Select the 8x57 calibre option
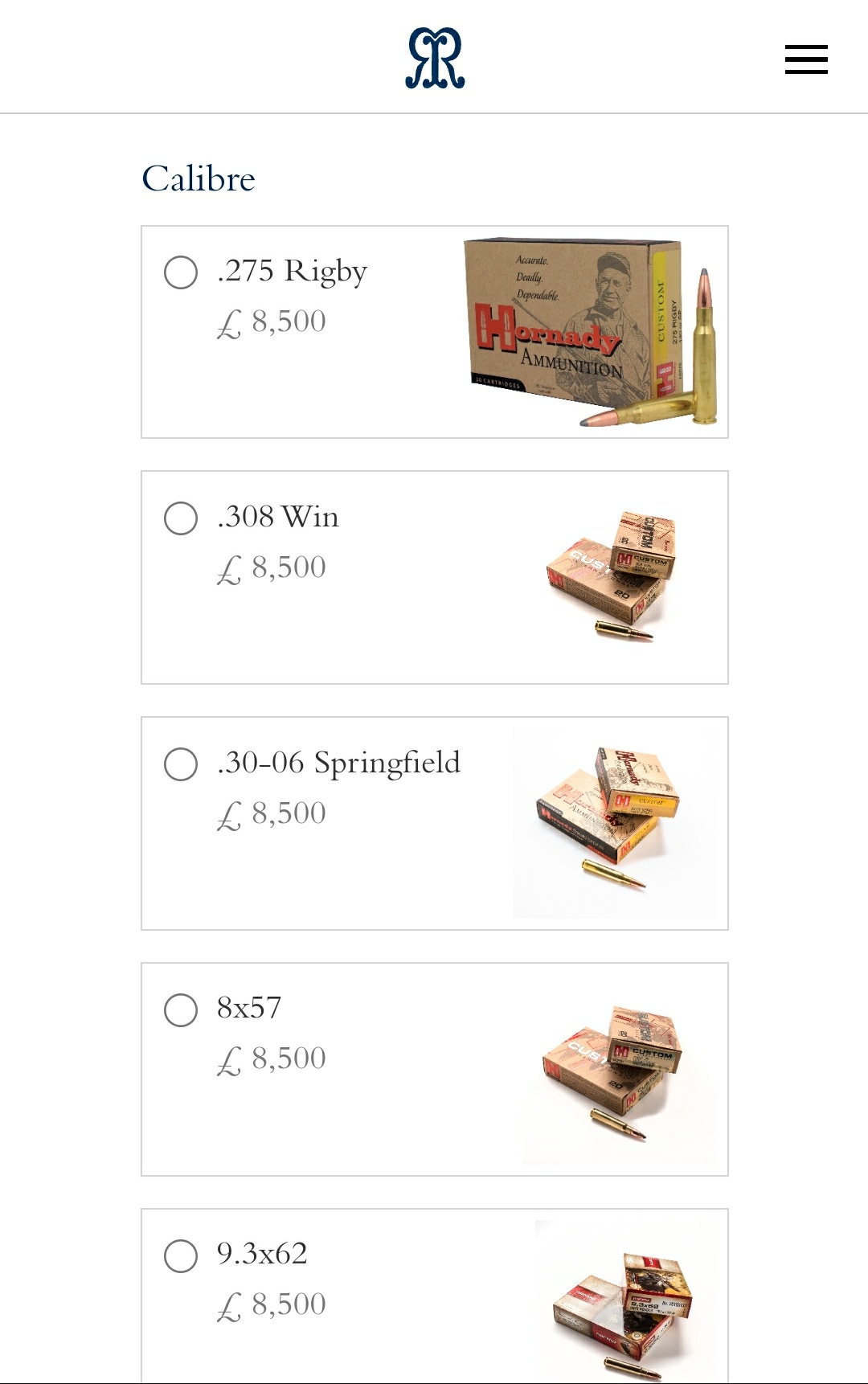 click(181, 1010)
